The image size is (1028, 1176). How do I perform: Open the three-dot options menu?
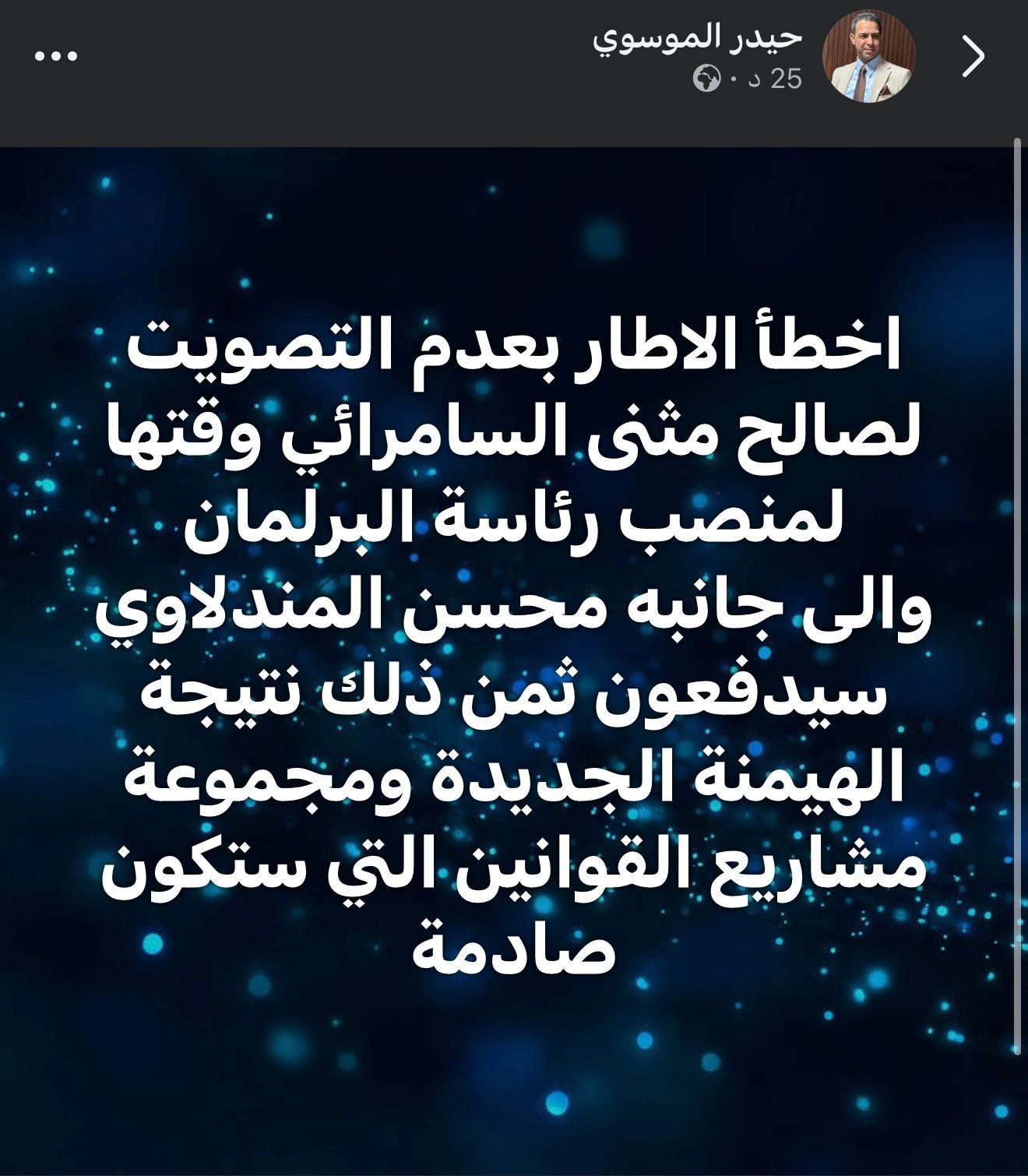56,56
